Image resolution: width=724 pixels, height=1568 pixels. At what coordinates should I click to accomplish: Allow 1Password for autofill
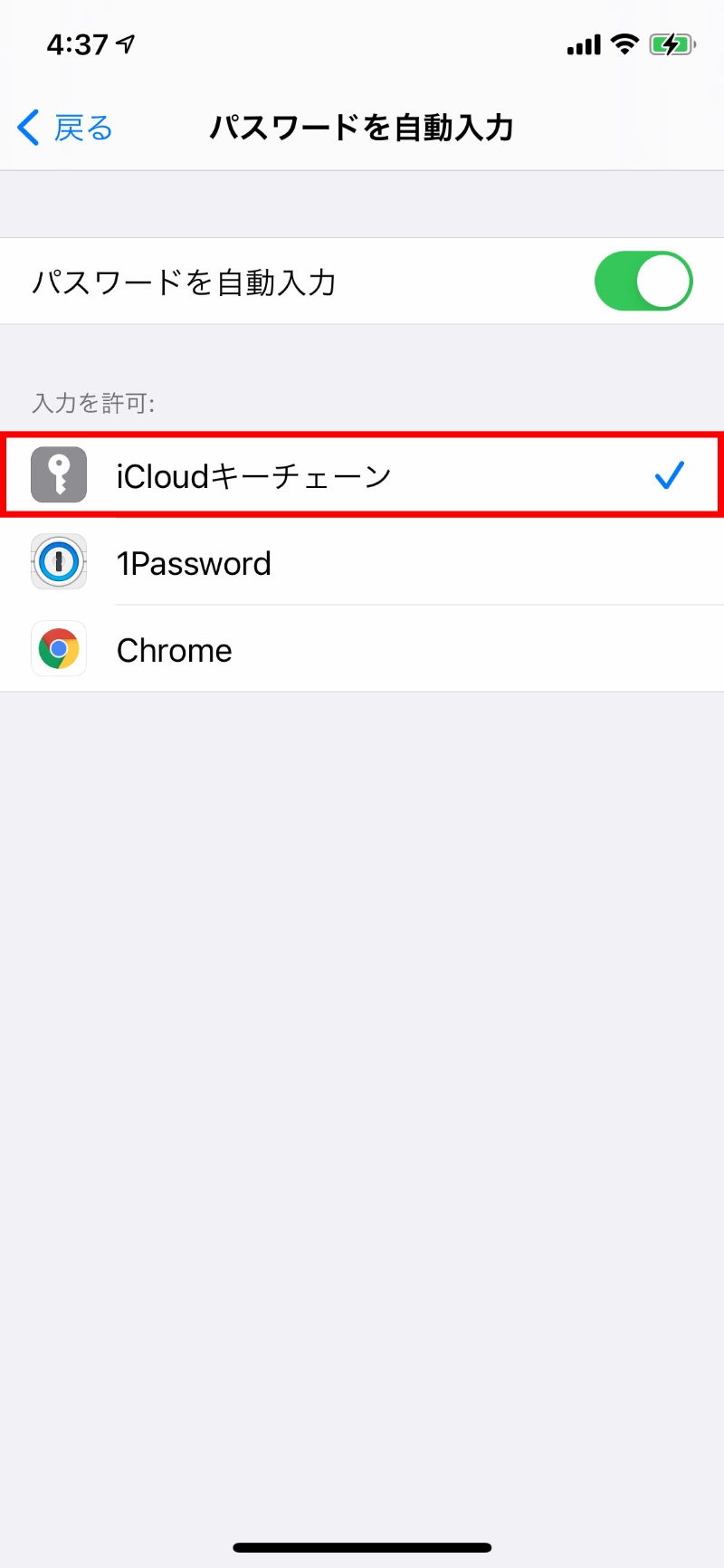(362, 563)
